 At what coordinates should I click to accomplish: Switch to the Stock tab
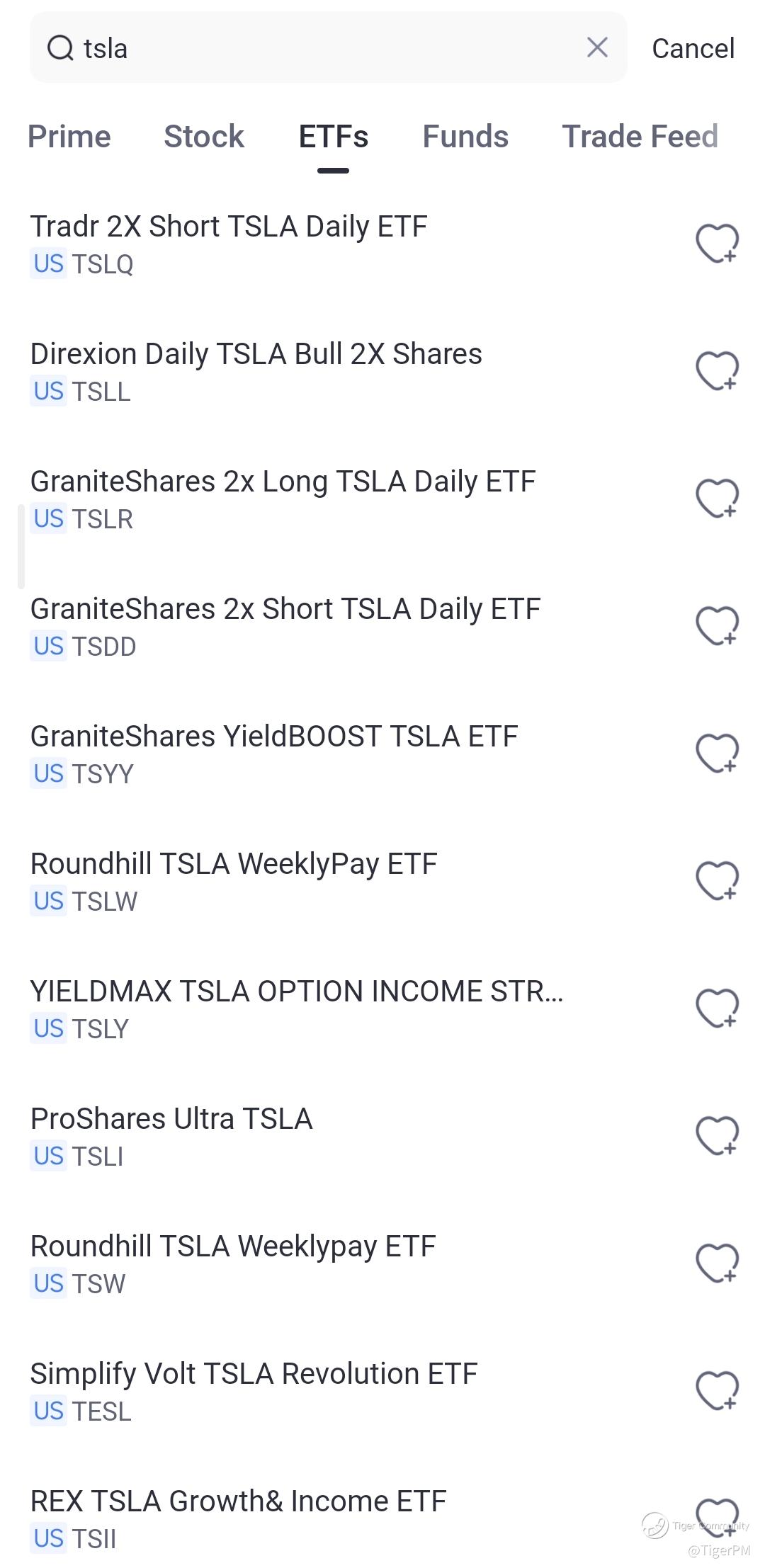coord(204,136)
